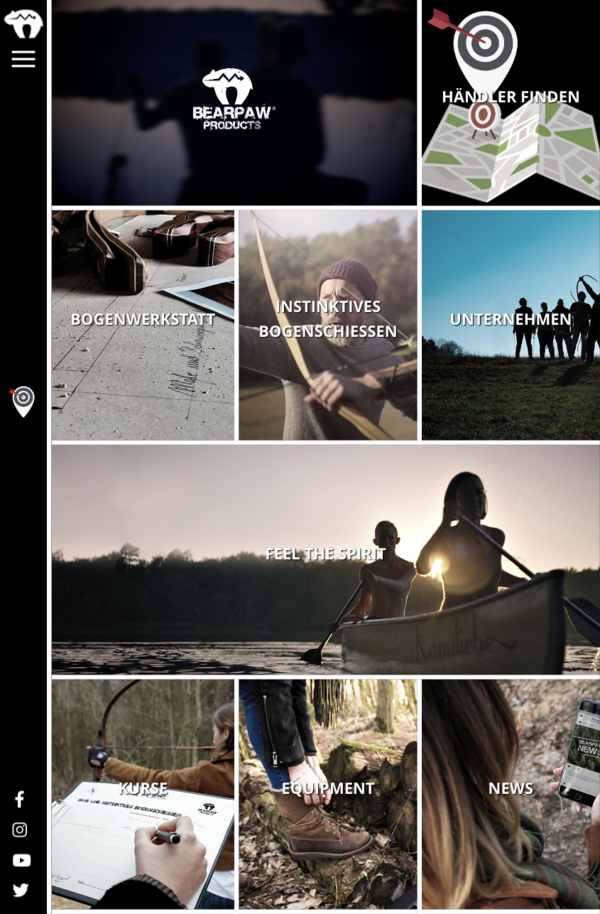The image size is (600, 914).
Task: Open the Twitter profile
Action: click(x=21, y=890)
